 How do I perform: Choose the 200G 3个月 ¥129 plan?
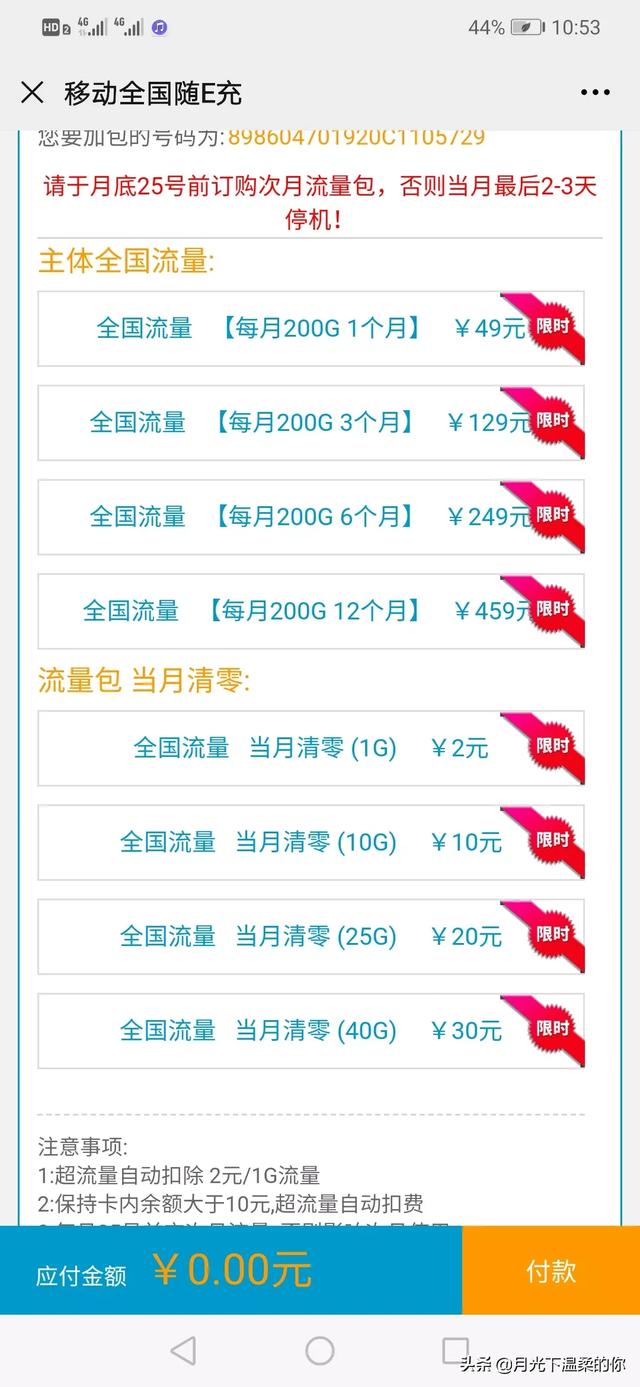coord(311,423)
